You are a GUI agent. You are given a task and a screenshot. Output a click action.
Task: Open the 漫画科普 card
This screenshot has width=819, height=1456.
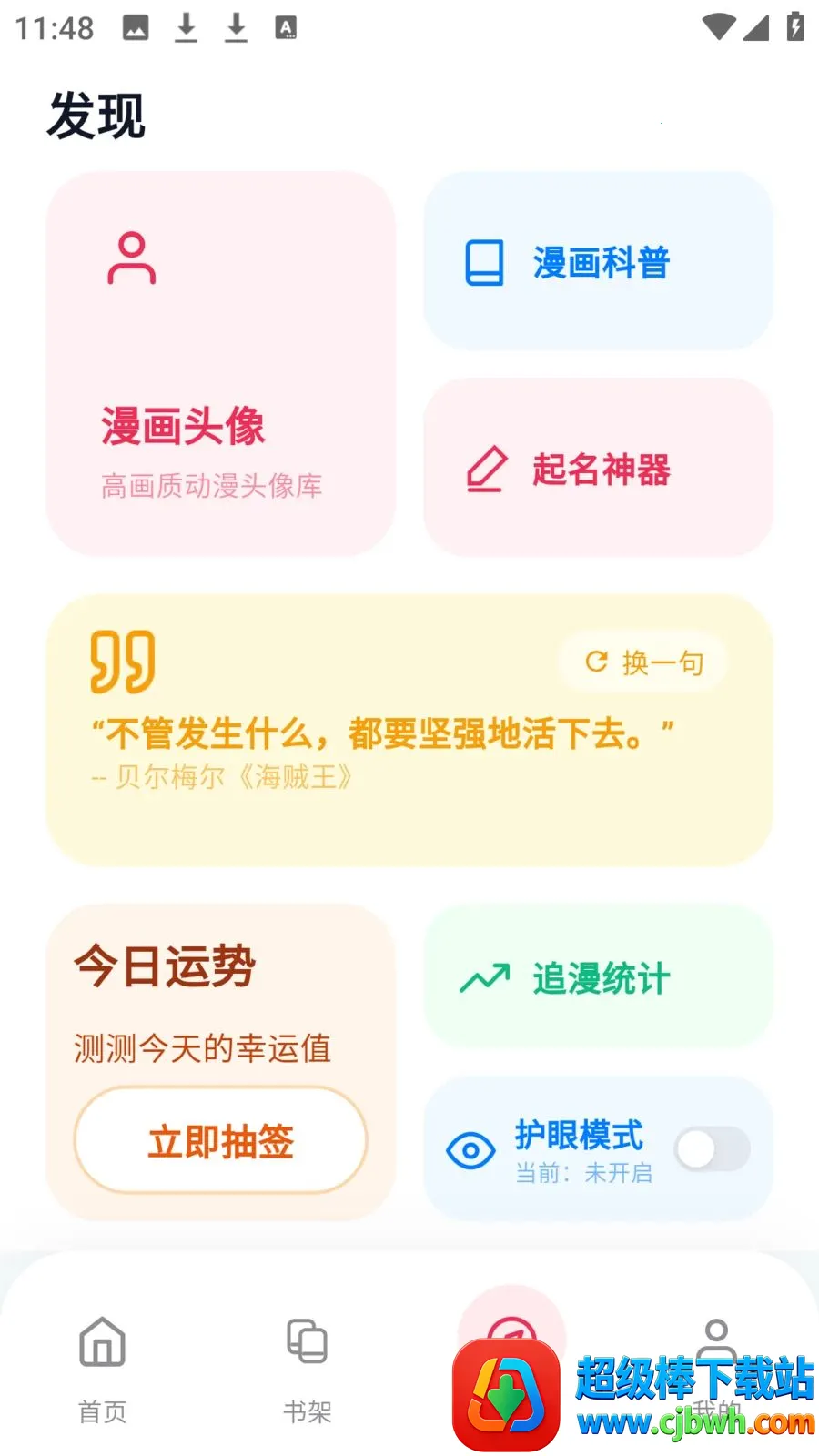[598, 261]
